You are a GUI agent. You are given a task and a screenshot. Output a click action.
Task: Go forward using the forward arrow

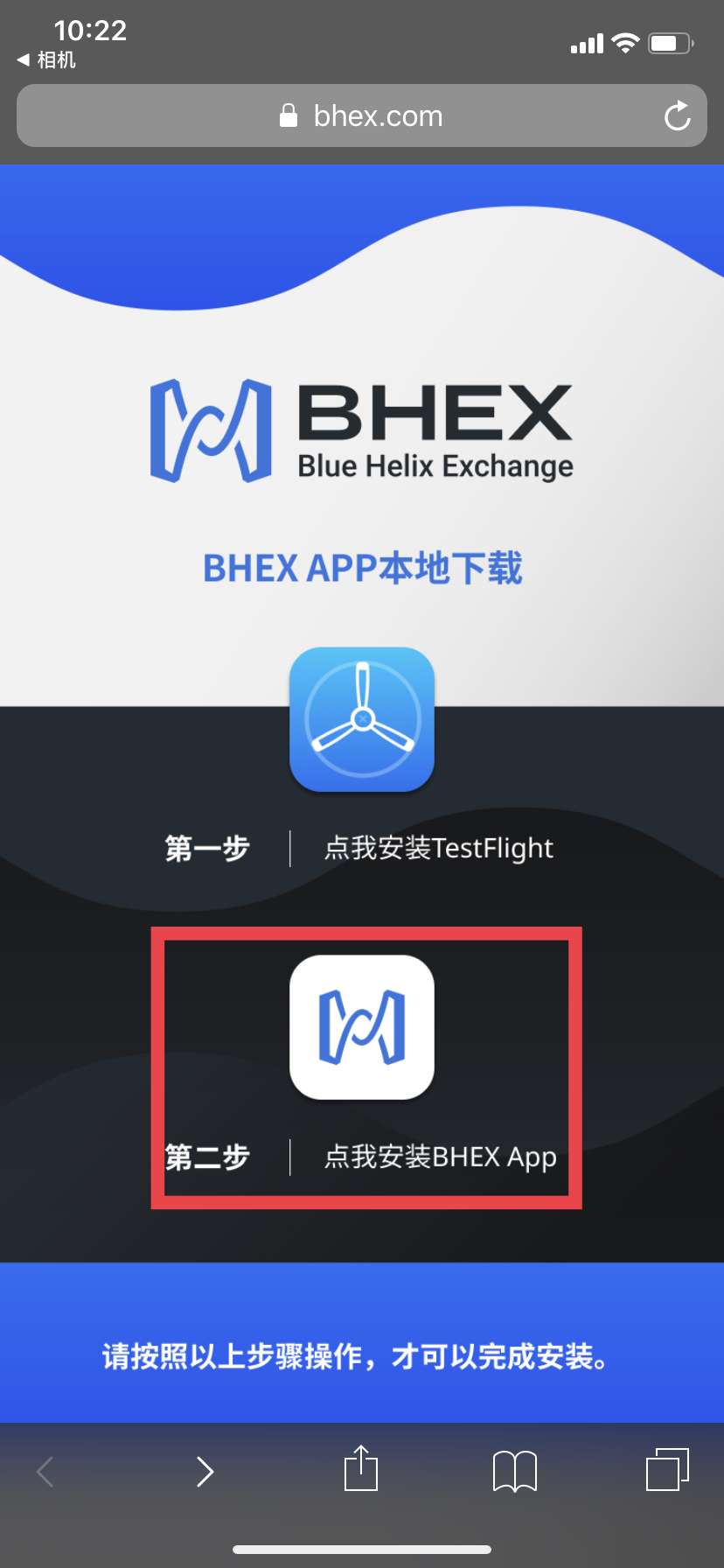(205, 1471)
